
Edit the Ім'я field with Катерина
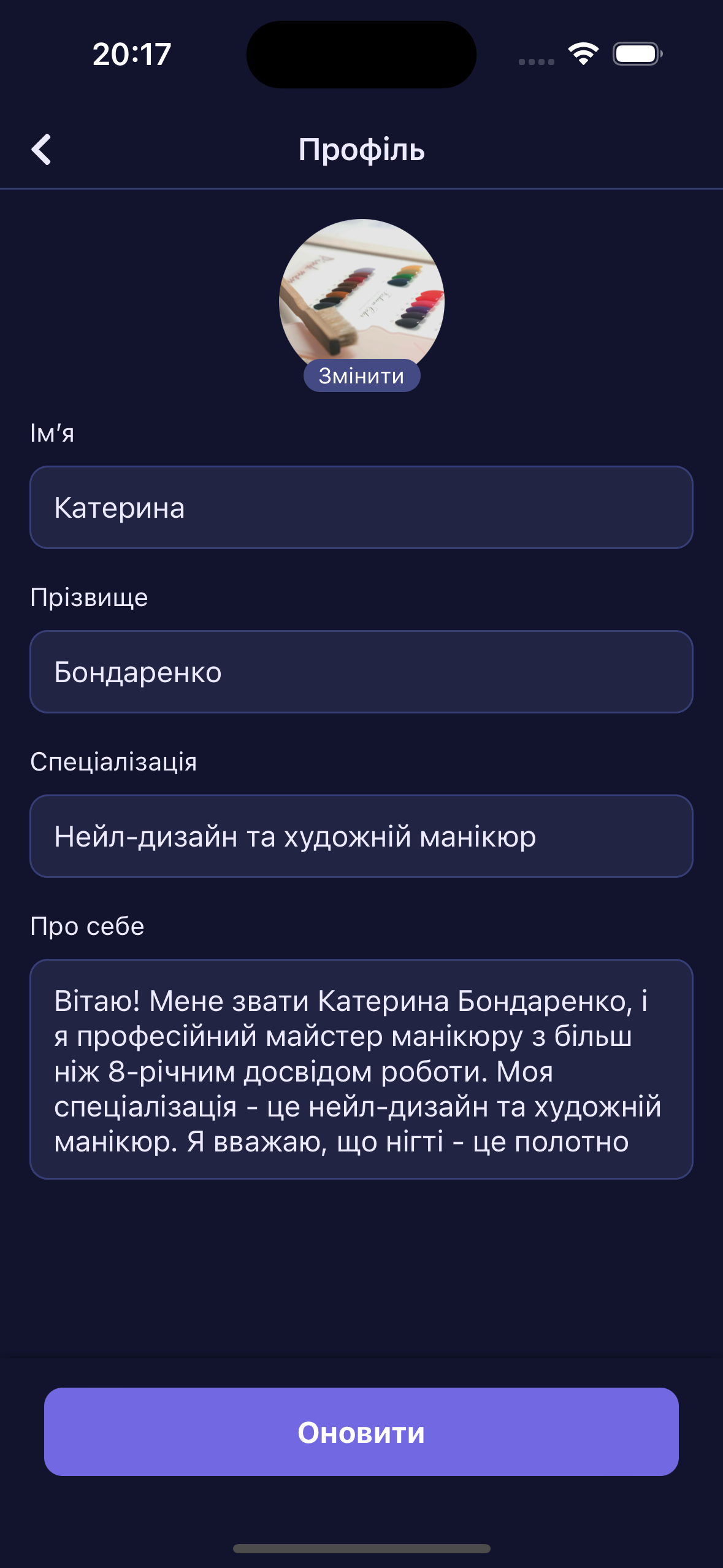click(361, 507)
